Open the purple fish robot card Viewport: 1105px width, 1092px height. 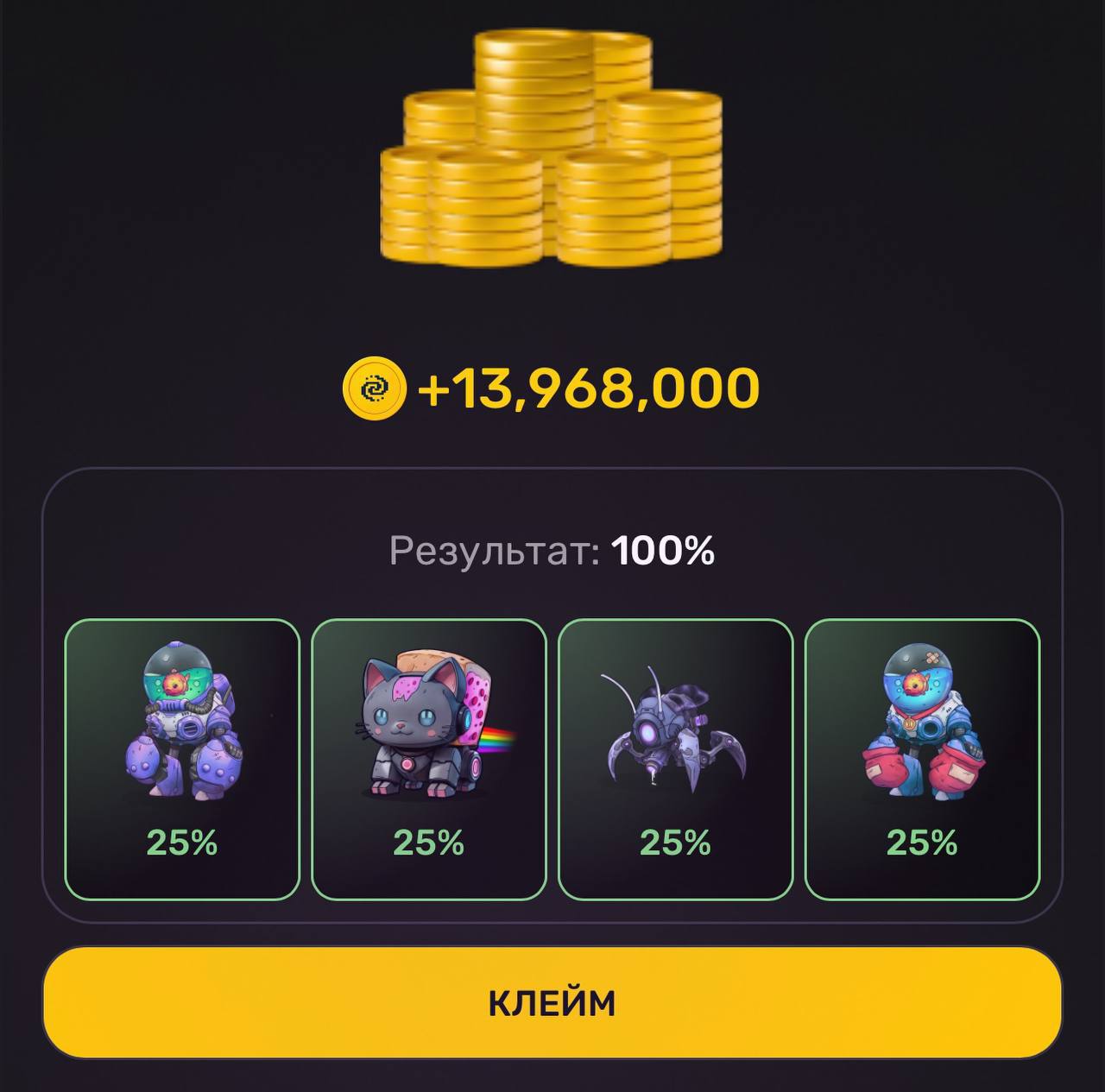click(182, 760)
